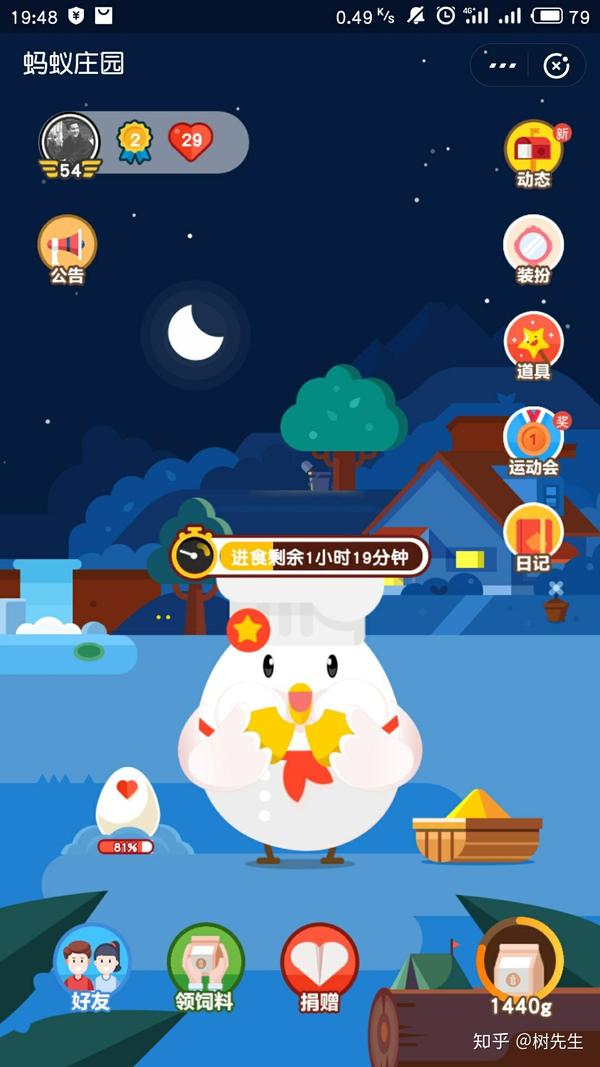Open the profile avatar at level 54
This screenshot has width=600, height=1067.
point(69,141)
